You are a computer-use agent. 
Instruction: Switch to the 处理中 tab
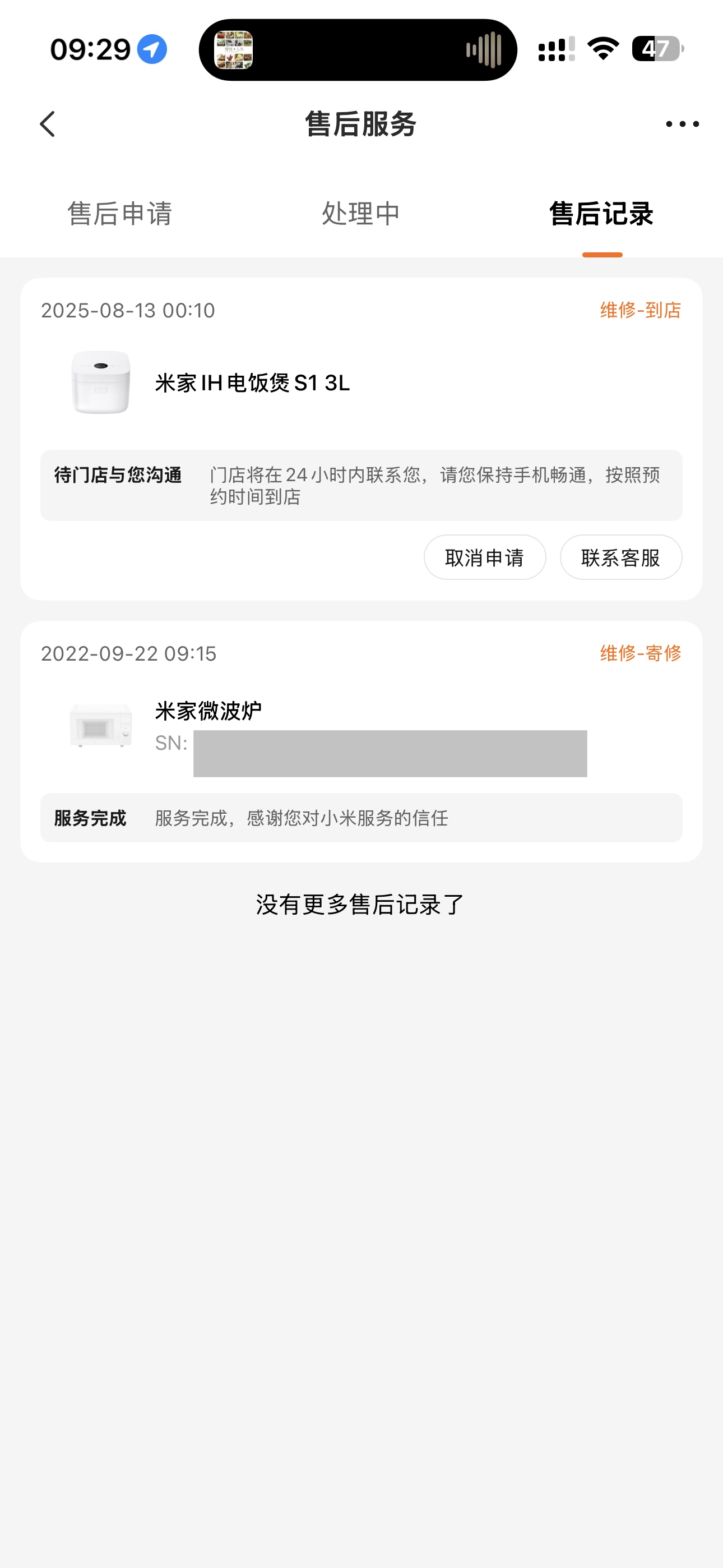(361, 214)
